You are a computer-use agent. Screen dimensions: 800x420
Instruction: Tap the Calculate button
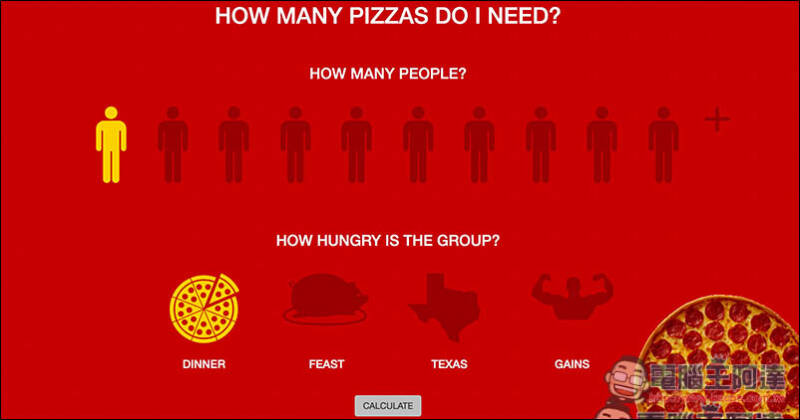pos(387,405)
